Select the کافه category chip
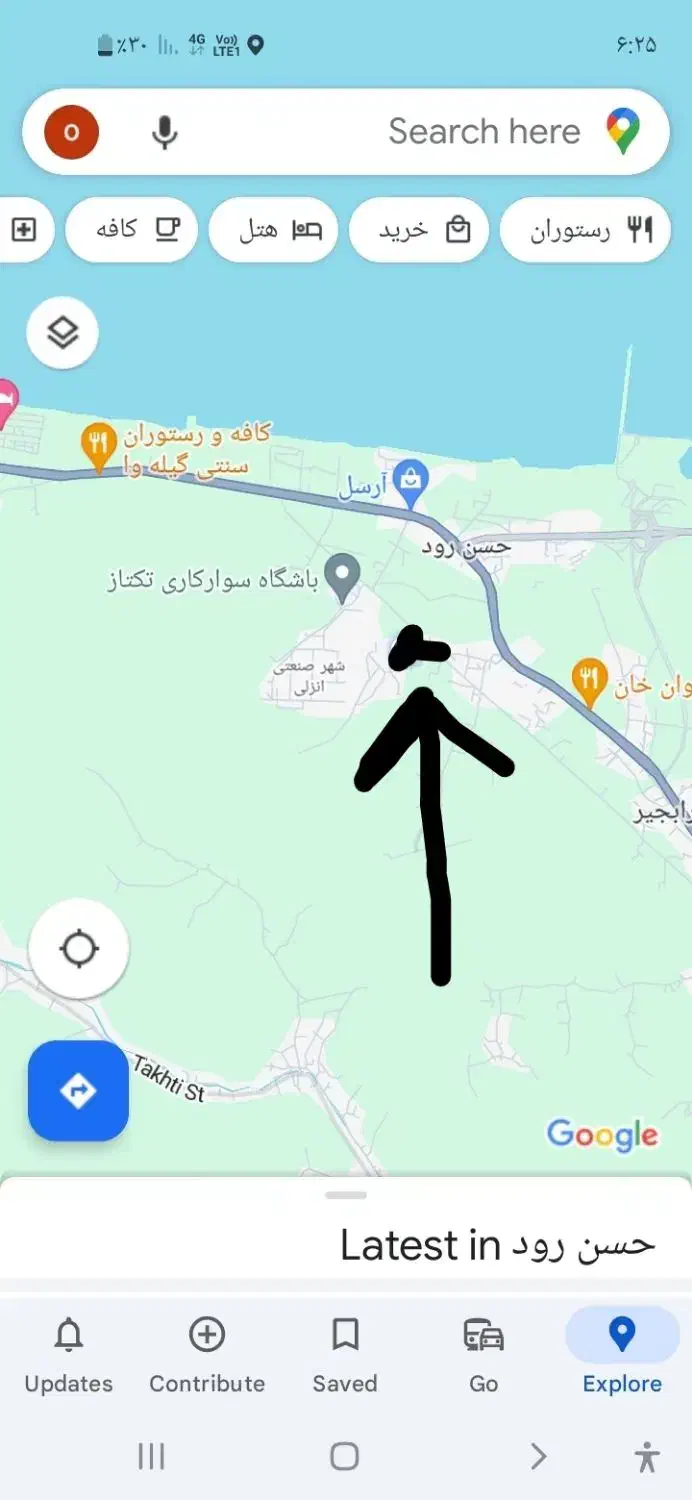 pos(132,230)
